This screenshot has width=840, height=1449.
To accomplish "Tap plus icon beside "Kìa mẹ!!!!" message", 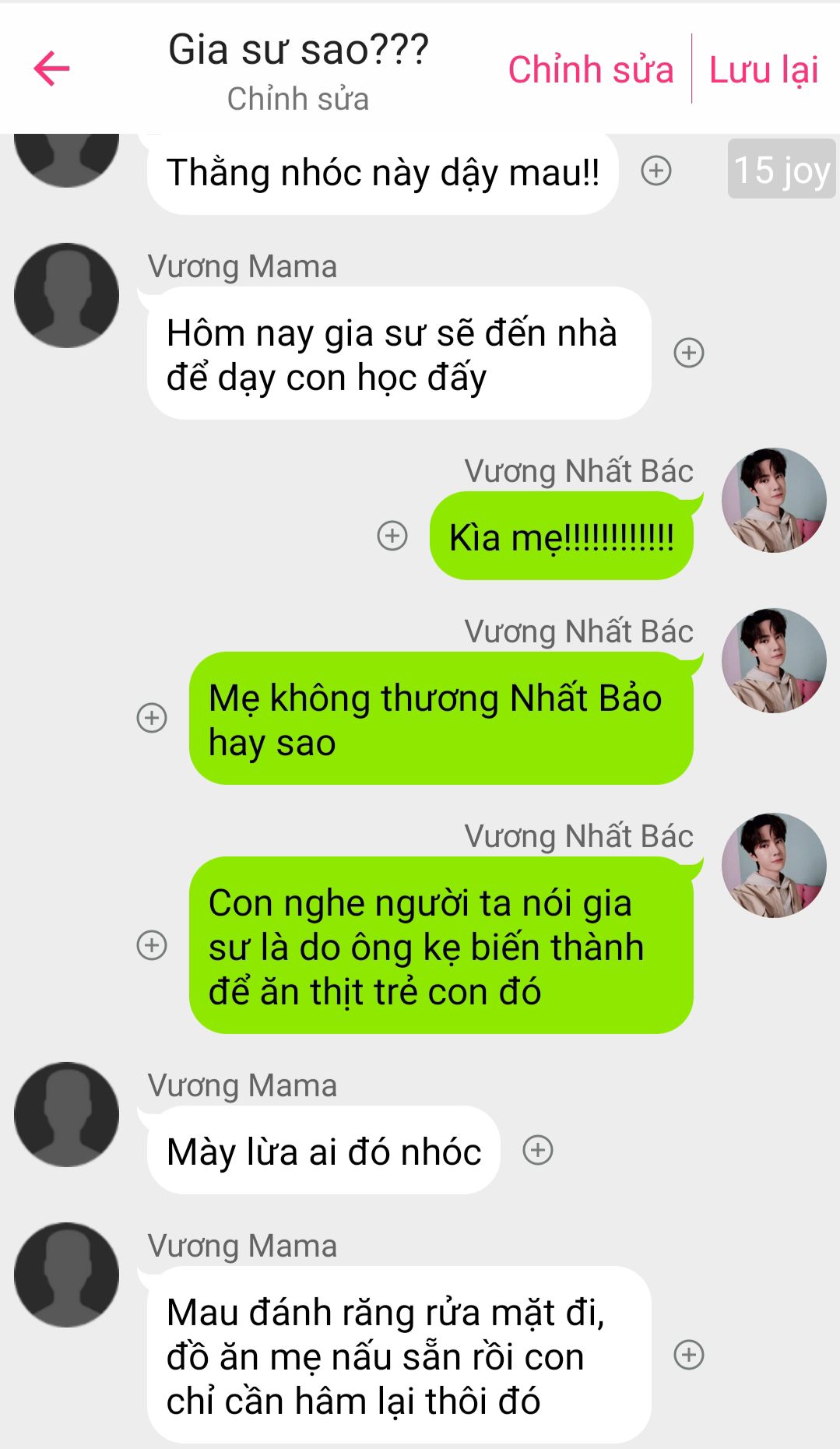I will tap(392, 536).
